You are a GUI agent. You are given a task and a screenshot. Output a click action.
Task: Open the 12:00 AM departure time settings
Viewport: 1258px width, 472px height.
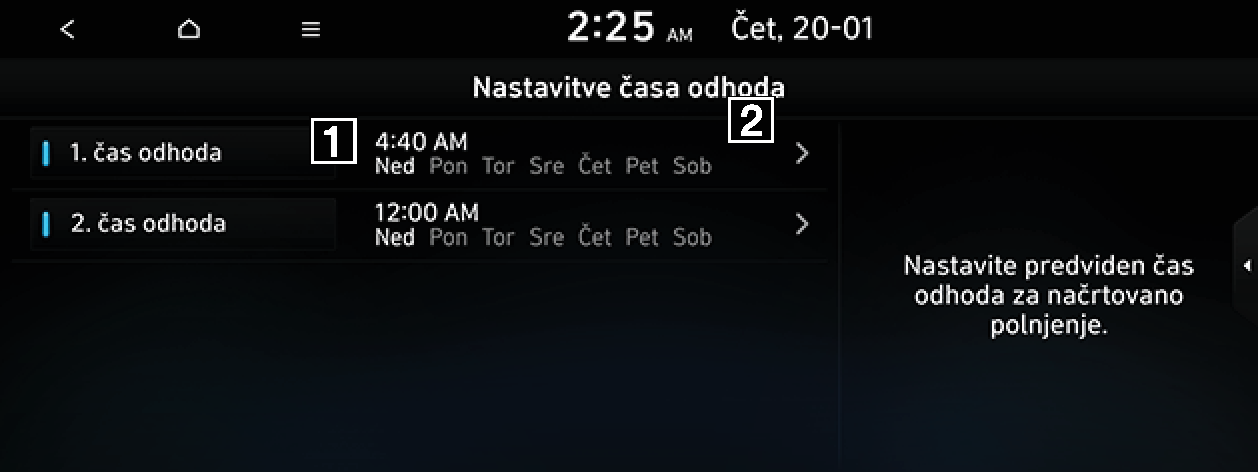(590, 224)
